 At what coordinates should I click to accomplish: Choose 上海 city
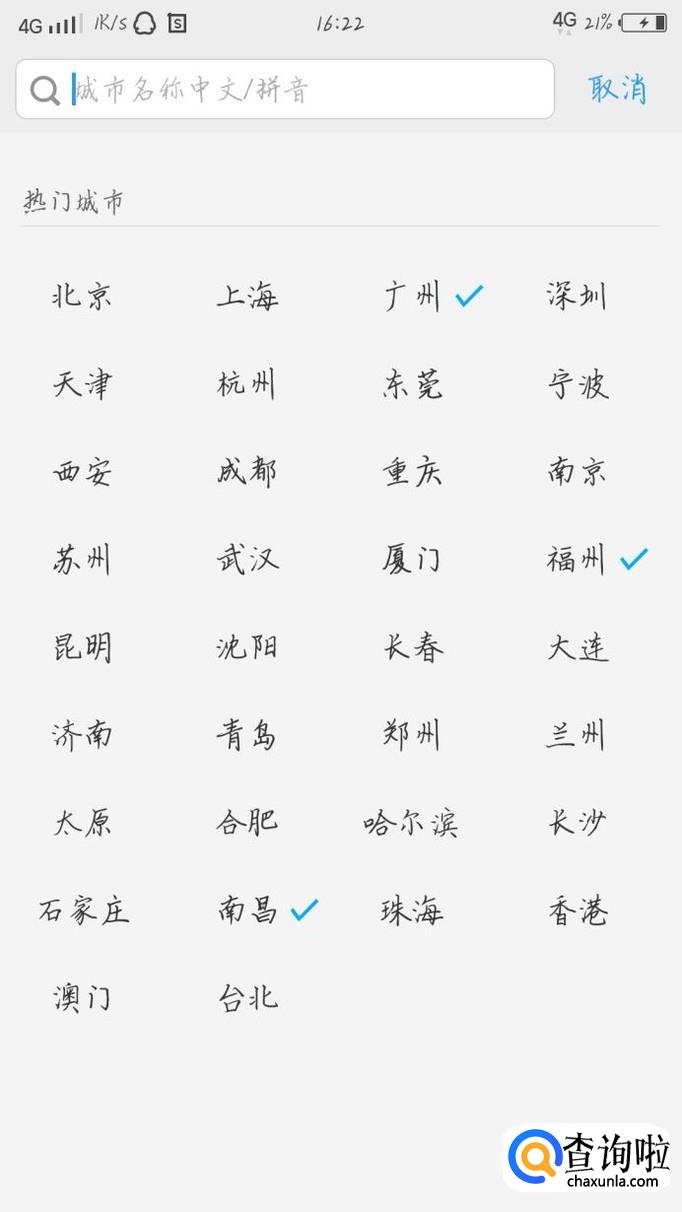pos(247,296)
